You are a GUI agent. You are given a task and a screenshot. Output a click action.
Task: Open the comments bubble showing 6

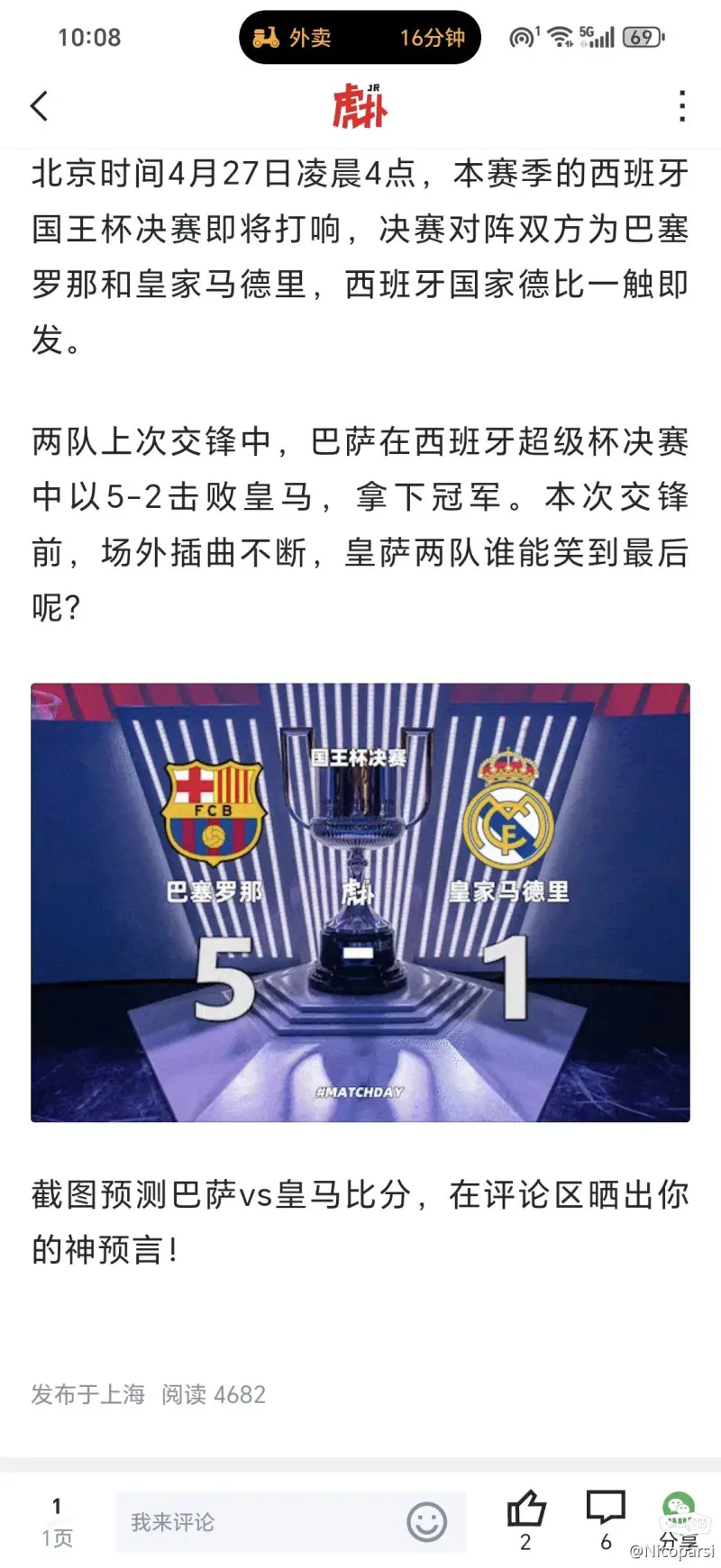606,1510
